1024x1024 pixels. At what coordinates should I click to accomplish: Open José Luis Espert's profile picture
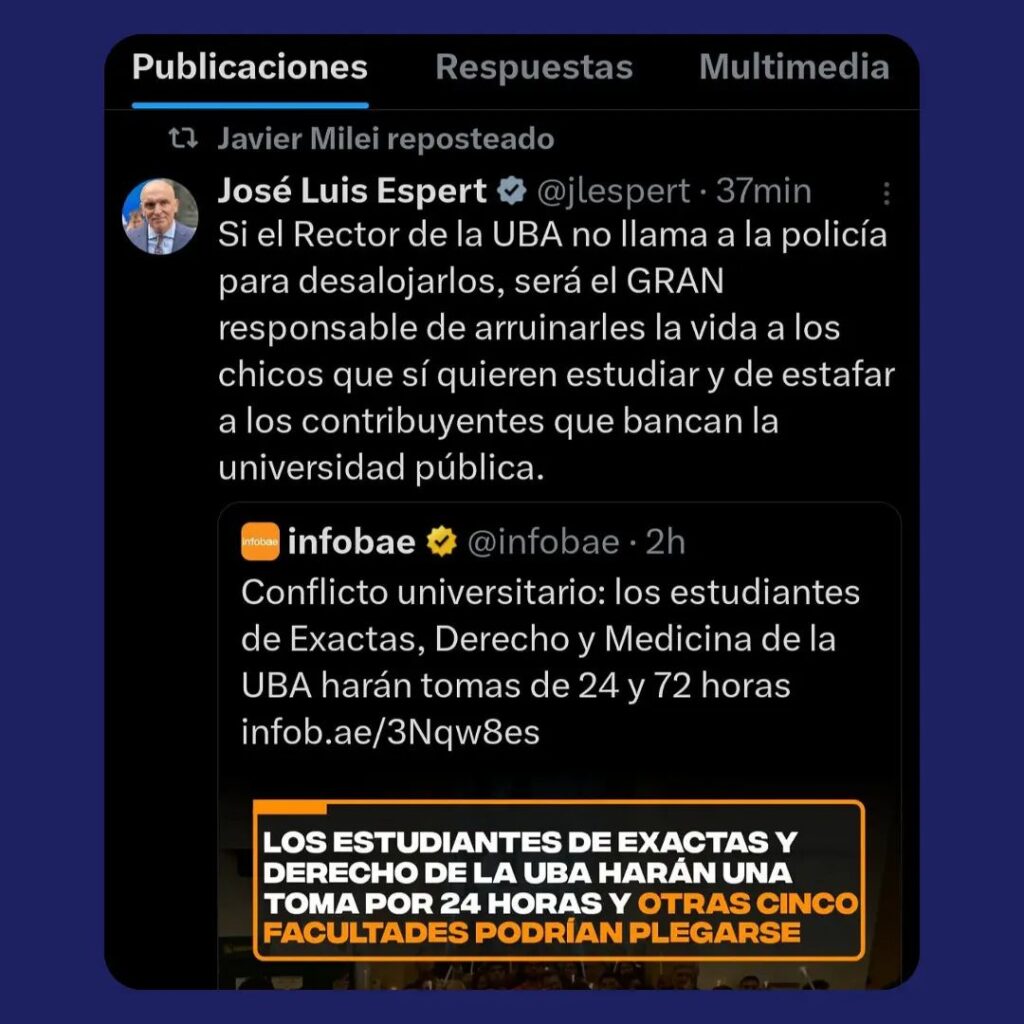160,216
